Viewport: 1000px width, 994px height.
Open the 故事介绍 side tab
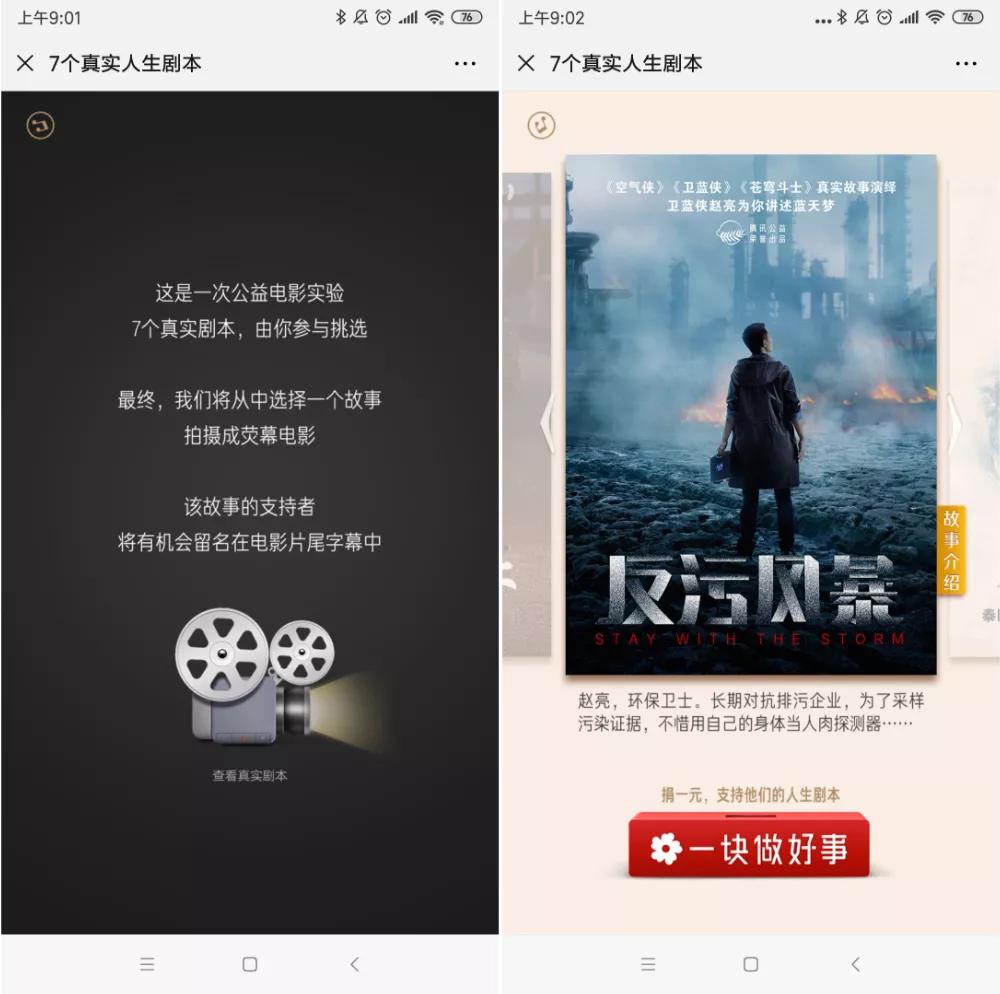951,550
